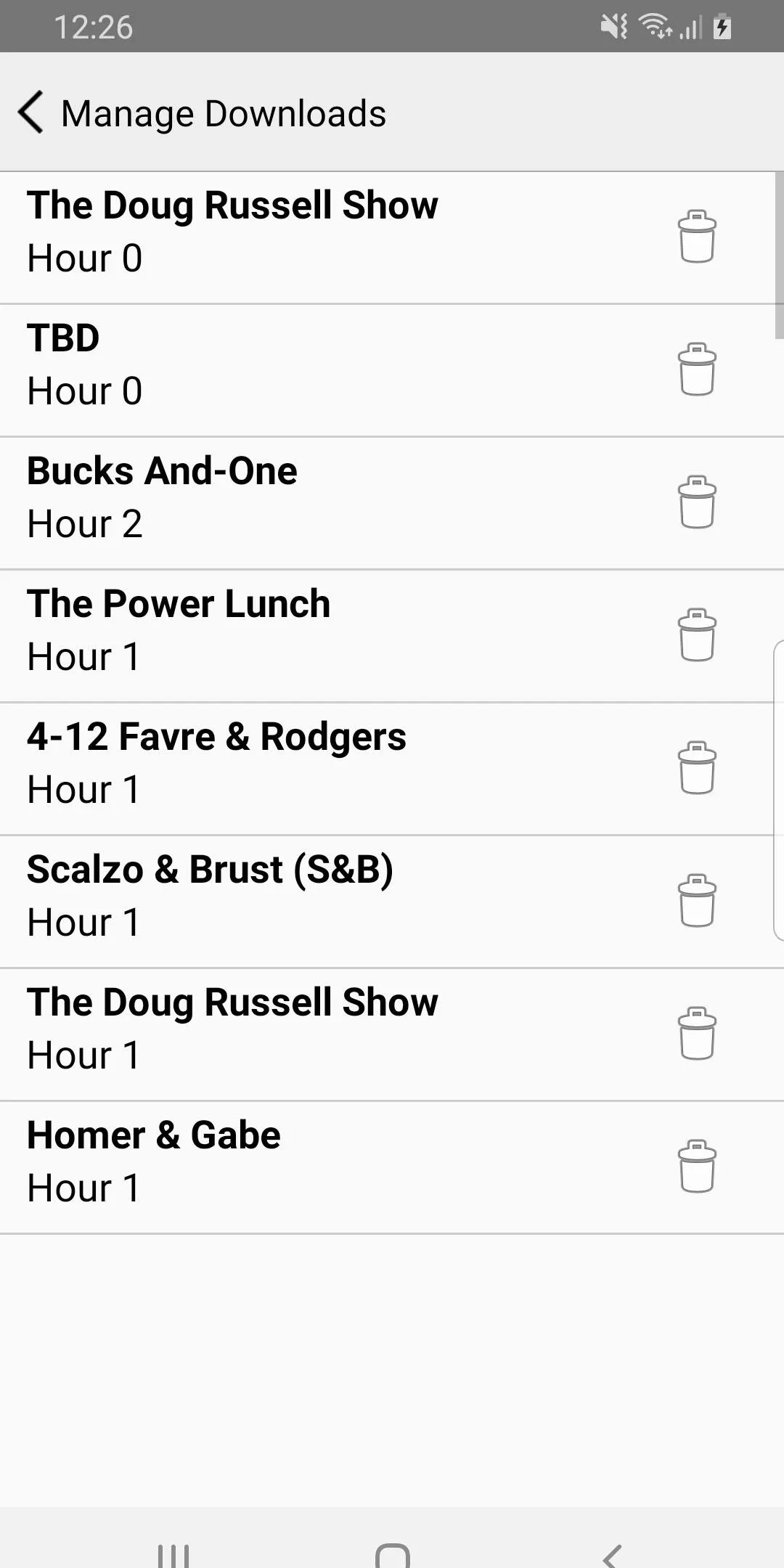Delete the Bucks And-One Hour 2 download

[696, 502]
